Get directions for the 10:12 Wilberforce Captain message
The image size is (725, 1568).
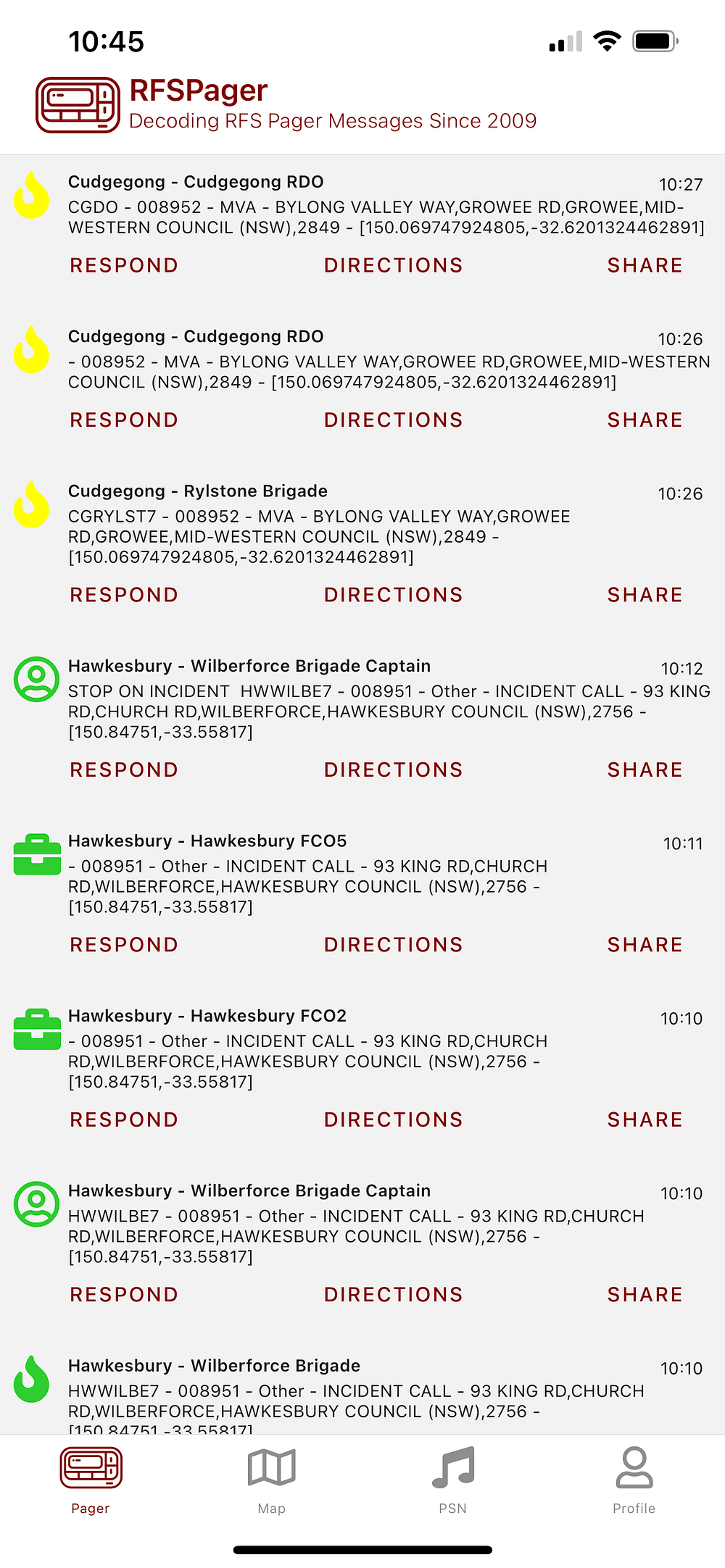click(x=393, y=770)
